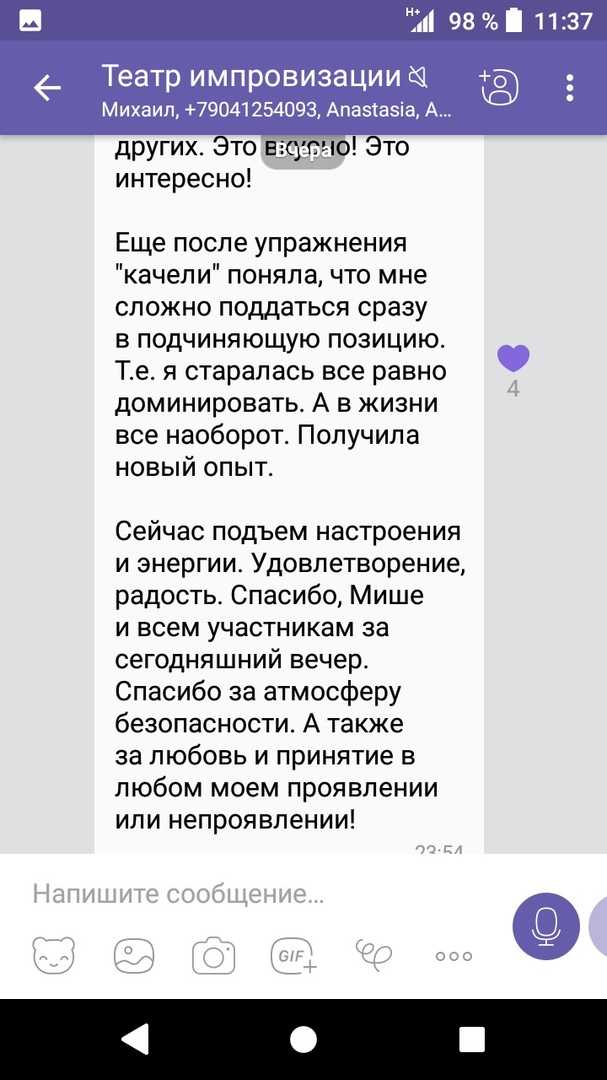
Task: Tap the system home button
Action: (303, 1039)
